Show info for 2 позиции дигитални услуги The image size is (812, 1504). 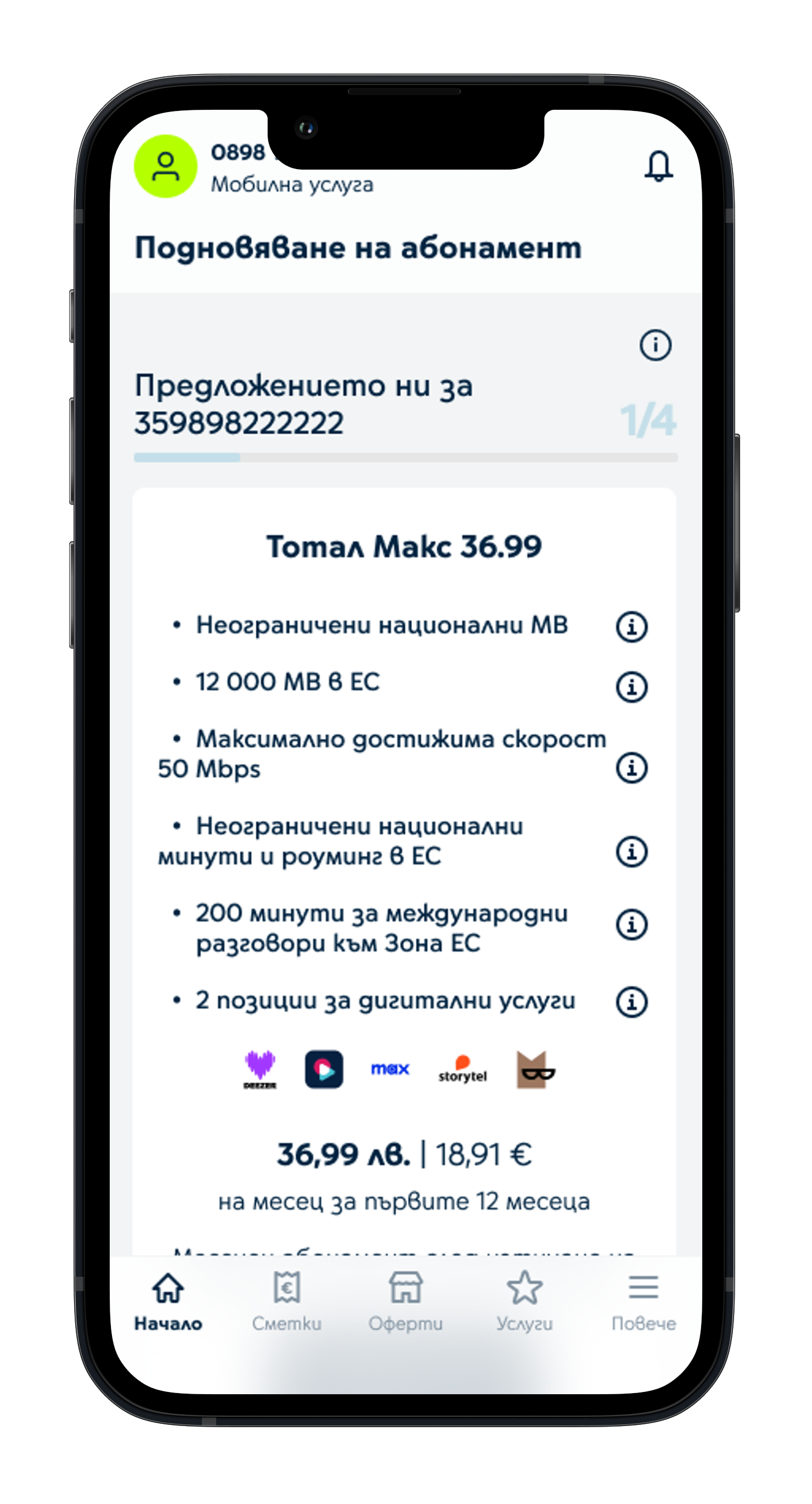click(631, 1002)
